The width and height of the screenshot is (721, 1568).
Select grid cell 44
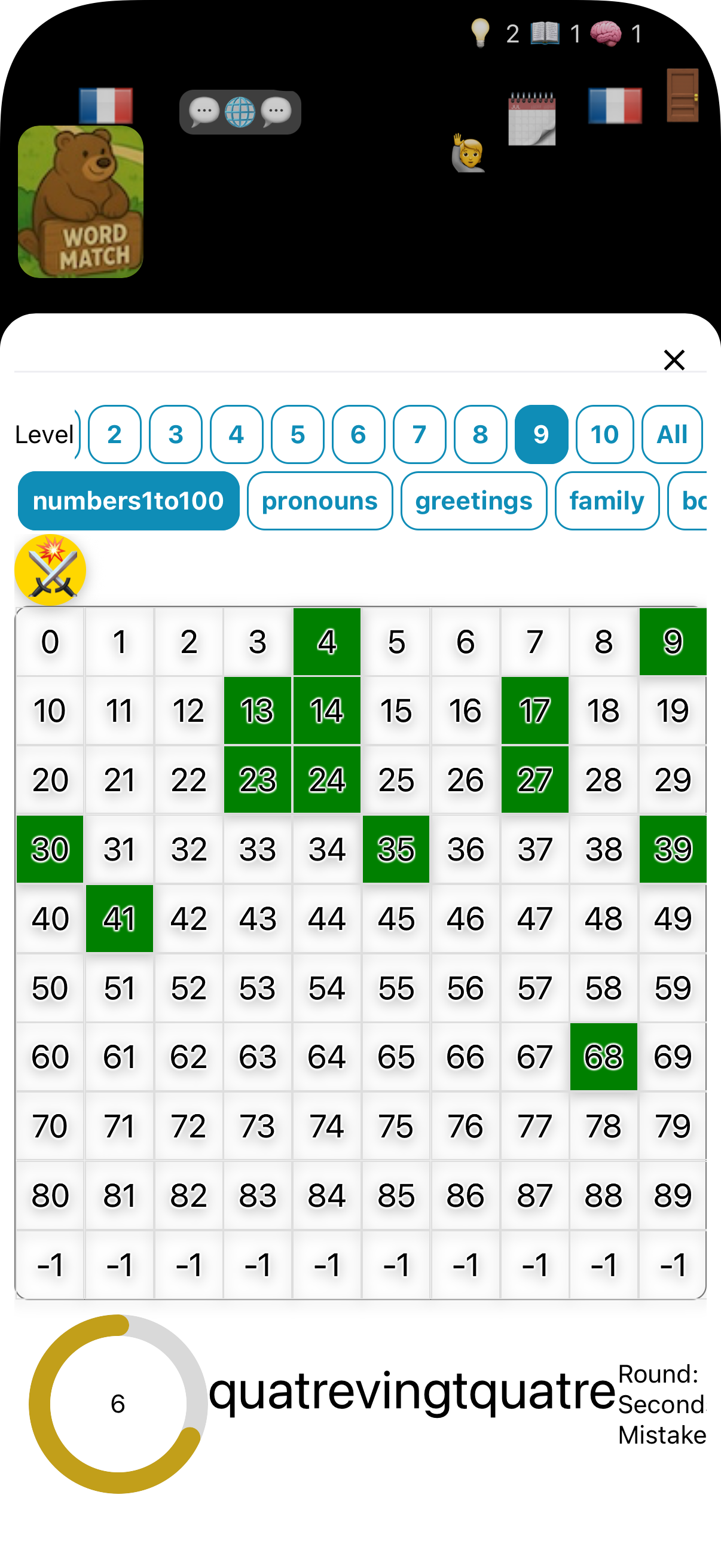(327, 919)
